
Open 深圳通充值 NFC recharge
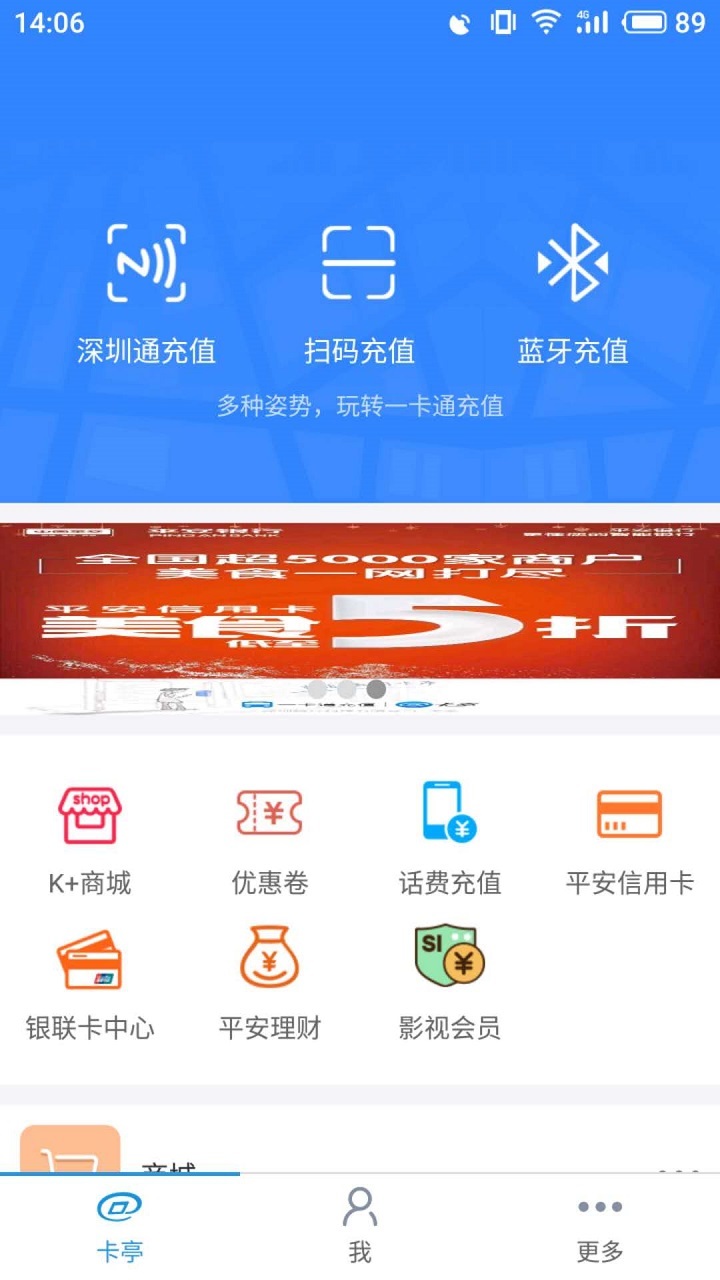click(146, 292)
